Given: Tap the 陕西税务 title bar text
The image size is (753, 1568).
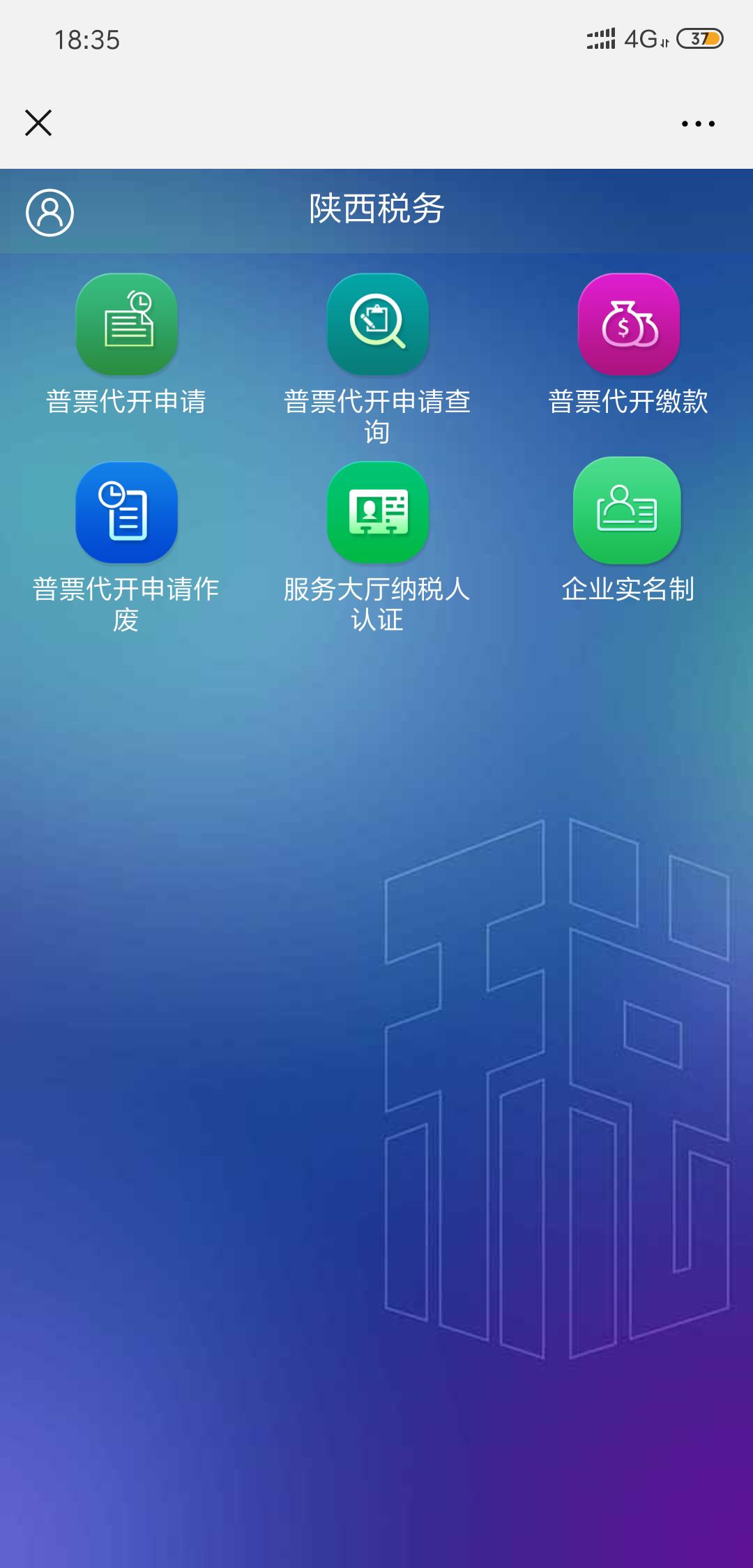Looking at the screenshot, I should pos(376,213).
